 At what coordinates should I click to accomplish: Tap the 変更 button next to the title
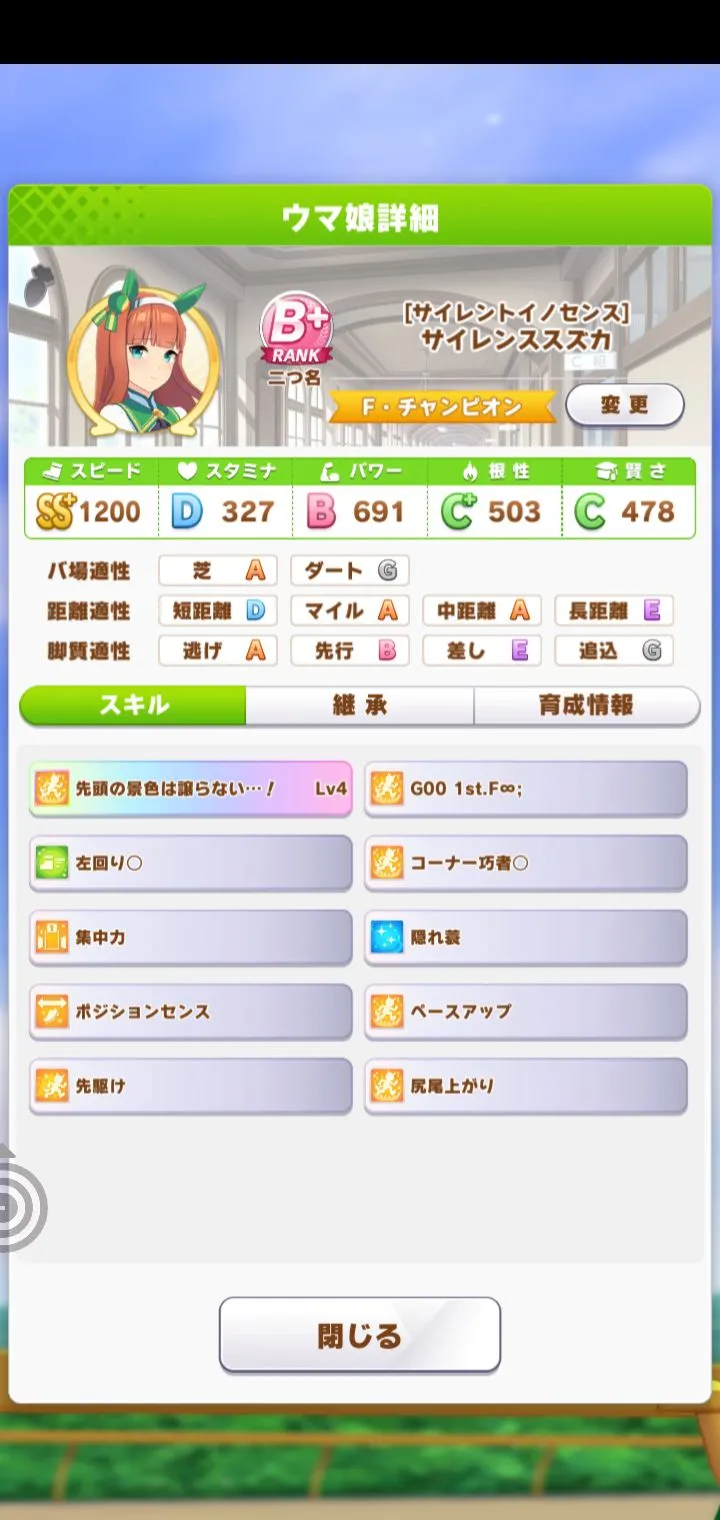625,405
